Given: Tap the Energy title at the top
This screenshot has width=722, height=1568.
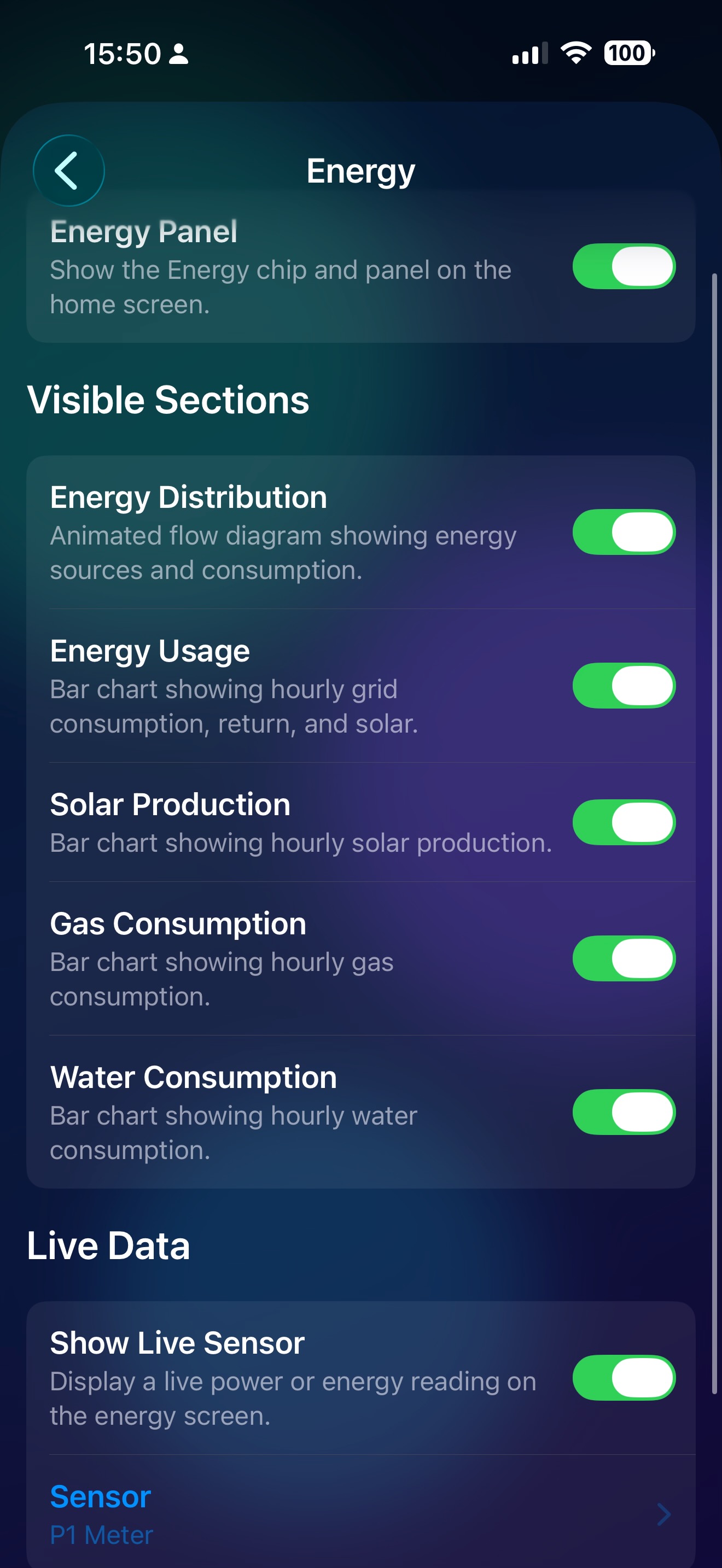Looking at the screenshot, I should pyautogui.click(x=361, y=170).
